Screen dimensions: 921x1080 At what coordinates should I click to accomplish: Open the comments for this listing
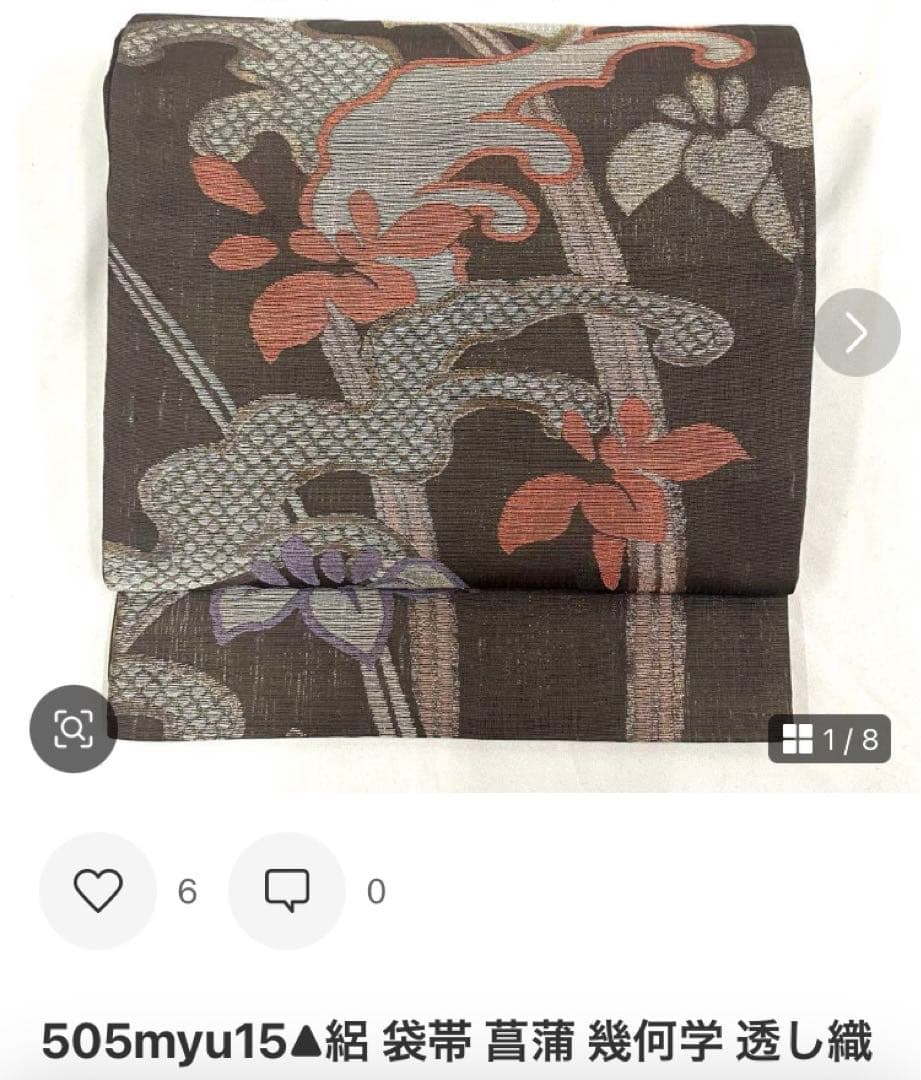(288, 891)
